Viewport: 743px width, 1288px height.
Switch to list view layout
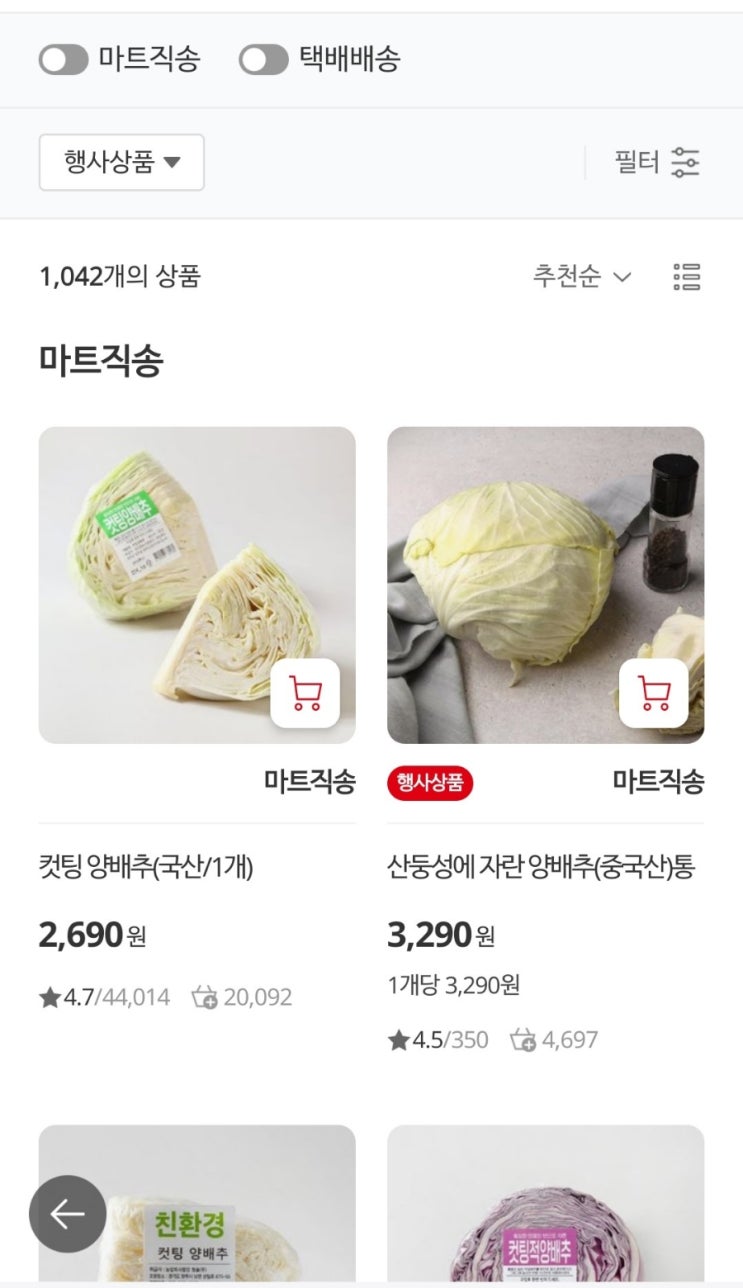[x=687, y=276]
